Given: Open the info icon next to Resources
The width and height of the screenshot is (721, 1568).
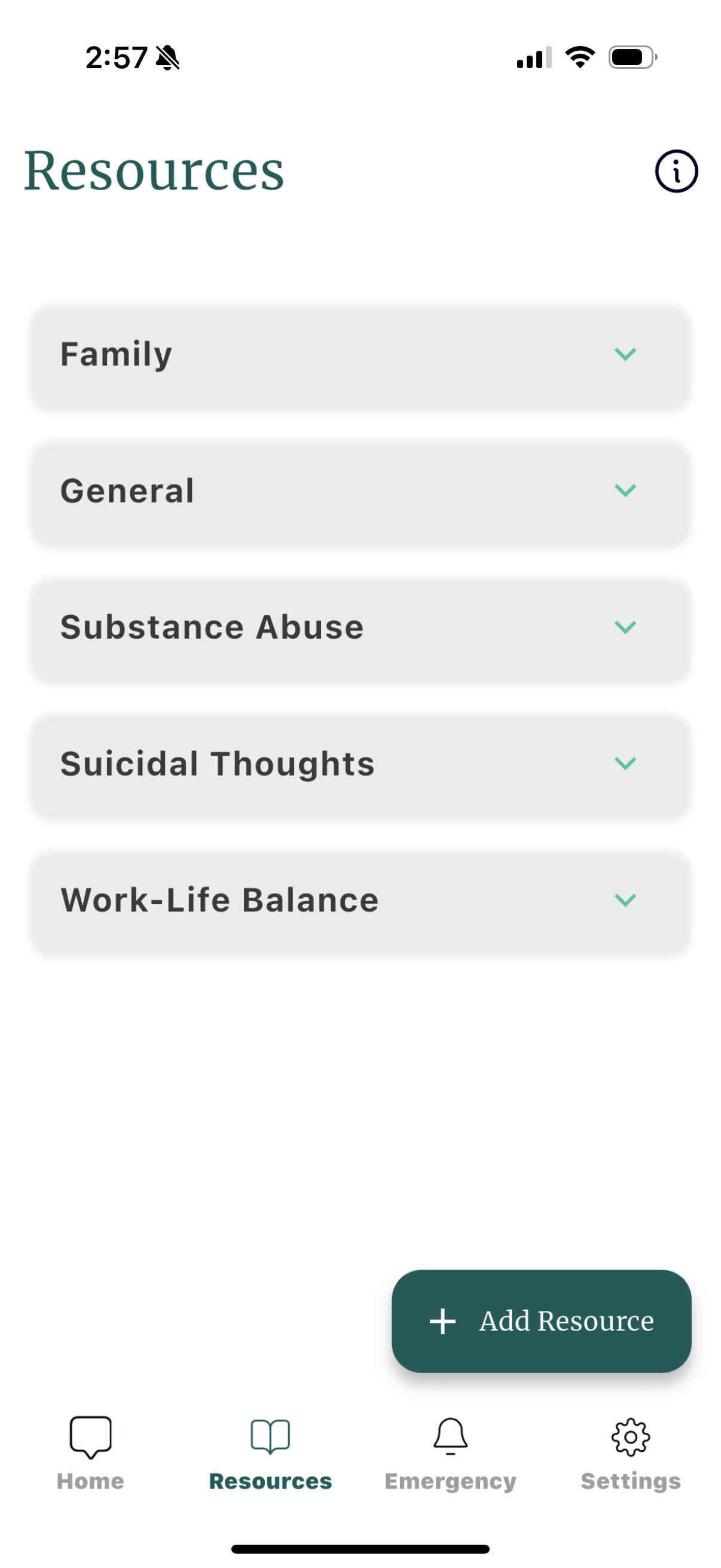Looking at the screenshot, I should pos(676,171).
